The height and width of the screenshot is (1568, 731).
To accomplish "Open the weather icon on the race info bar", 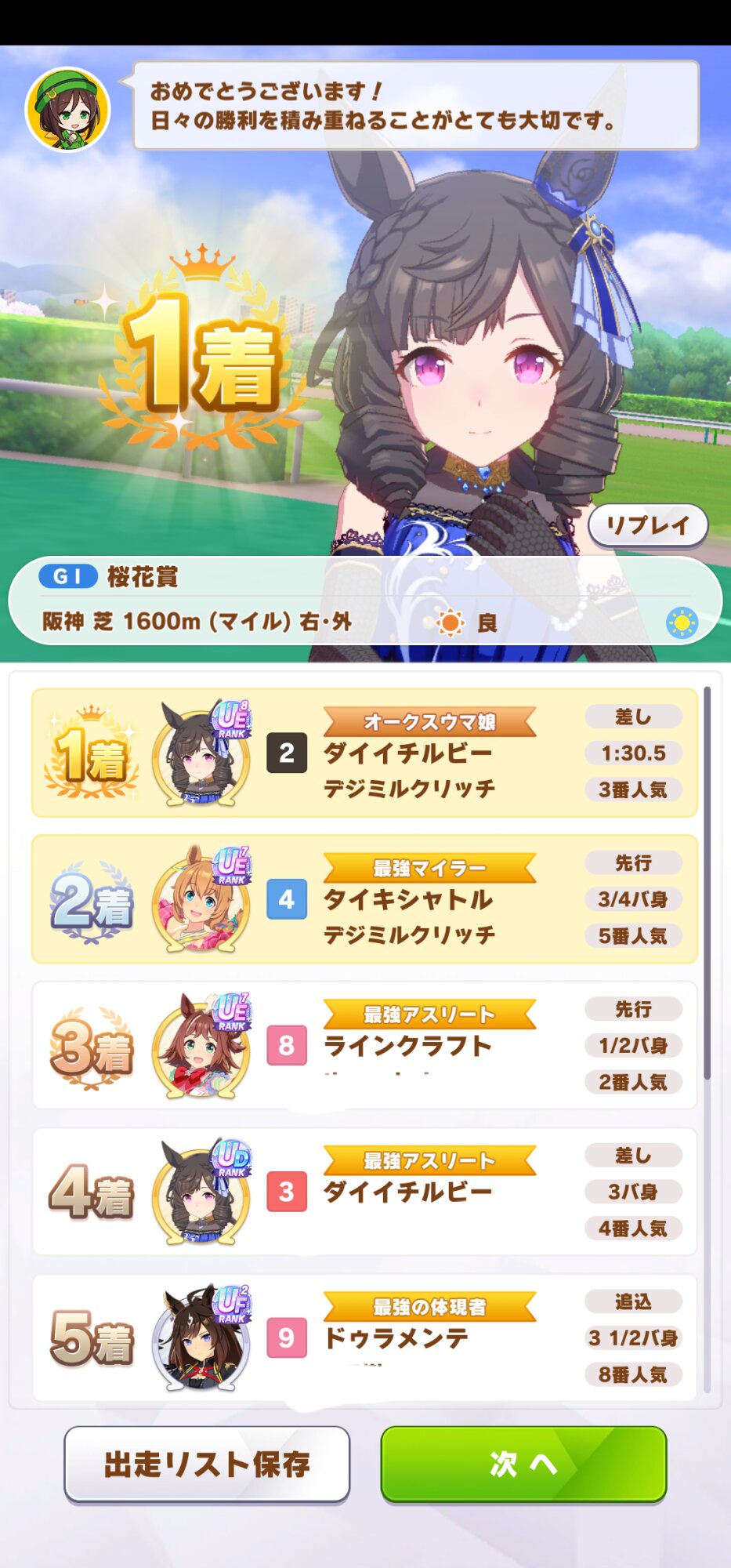I will click(681, 622).
